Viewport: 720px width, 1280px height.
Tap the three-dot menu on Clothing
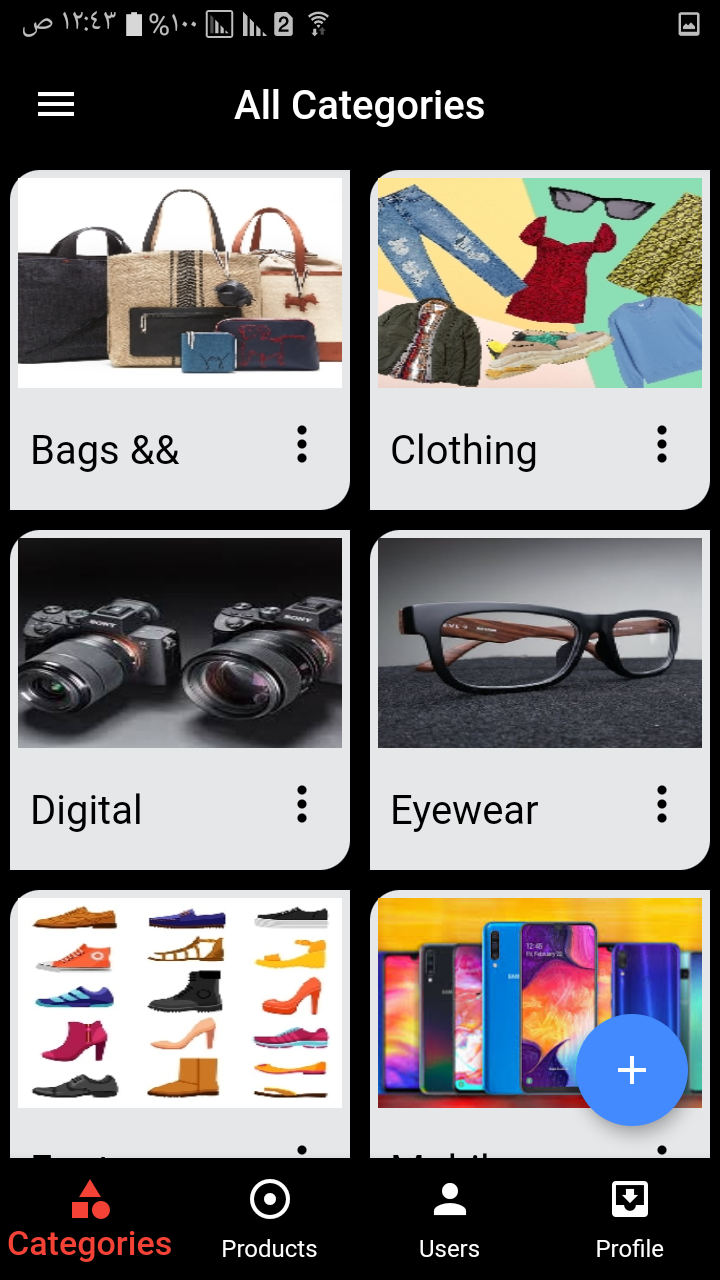click(x=661, y=444)
